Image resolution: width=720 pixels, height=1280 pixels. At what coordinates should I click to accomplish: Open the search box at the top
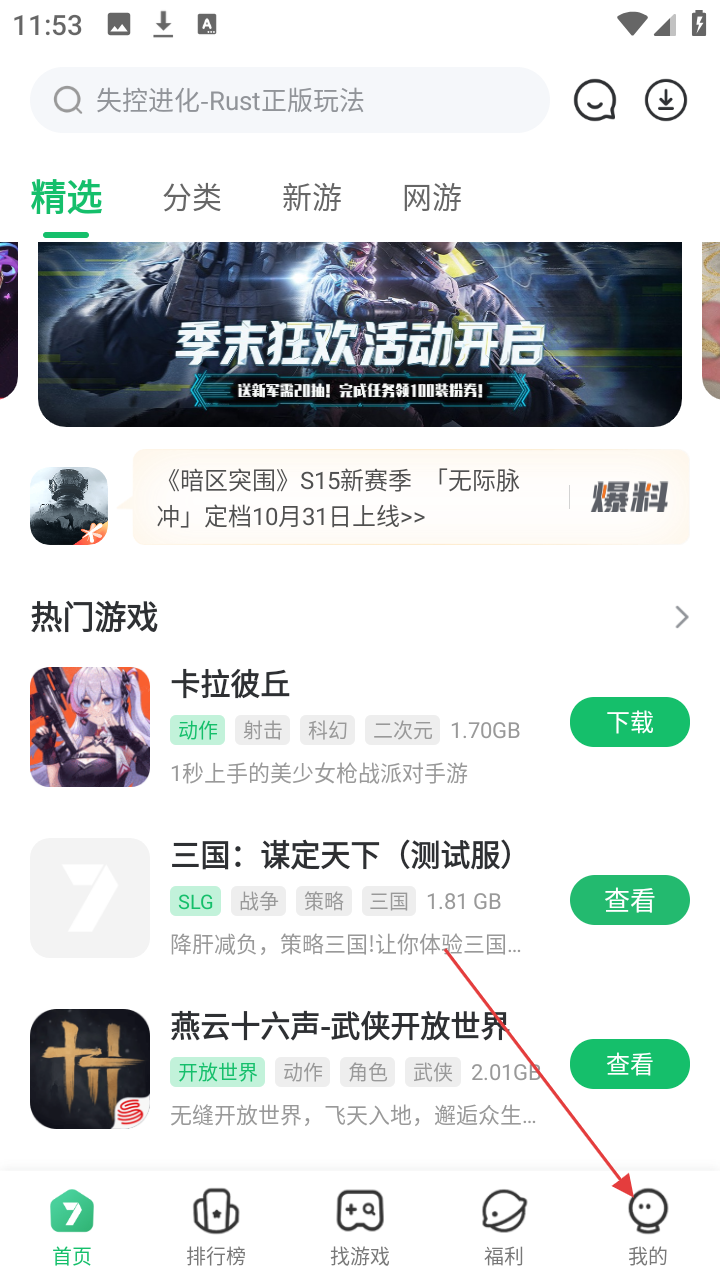(290, 100)
